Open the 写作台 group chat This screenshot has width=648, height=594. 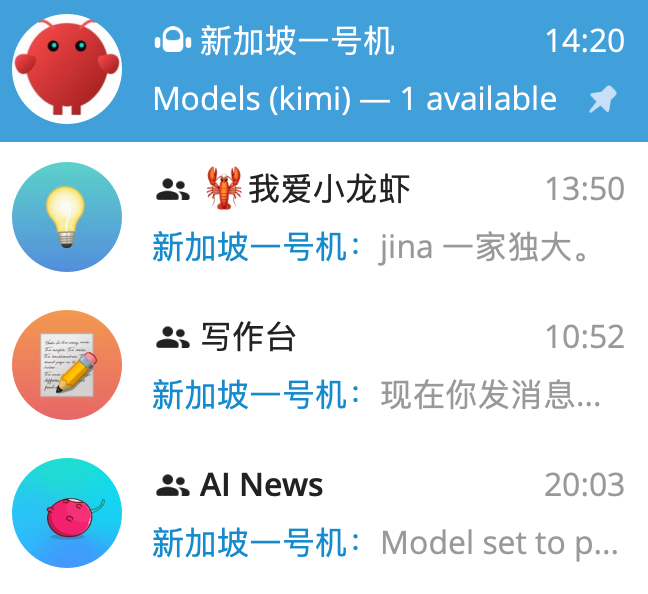(x=324, y=366)
